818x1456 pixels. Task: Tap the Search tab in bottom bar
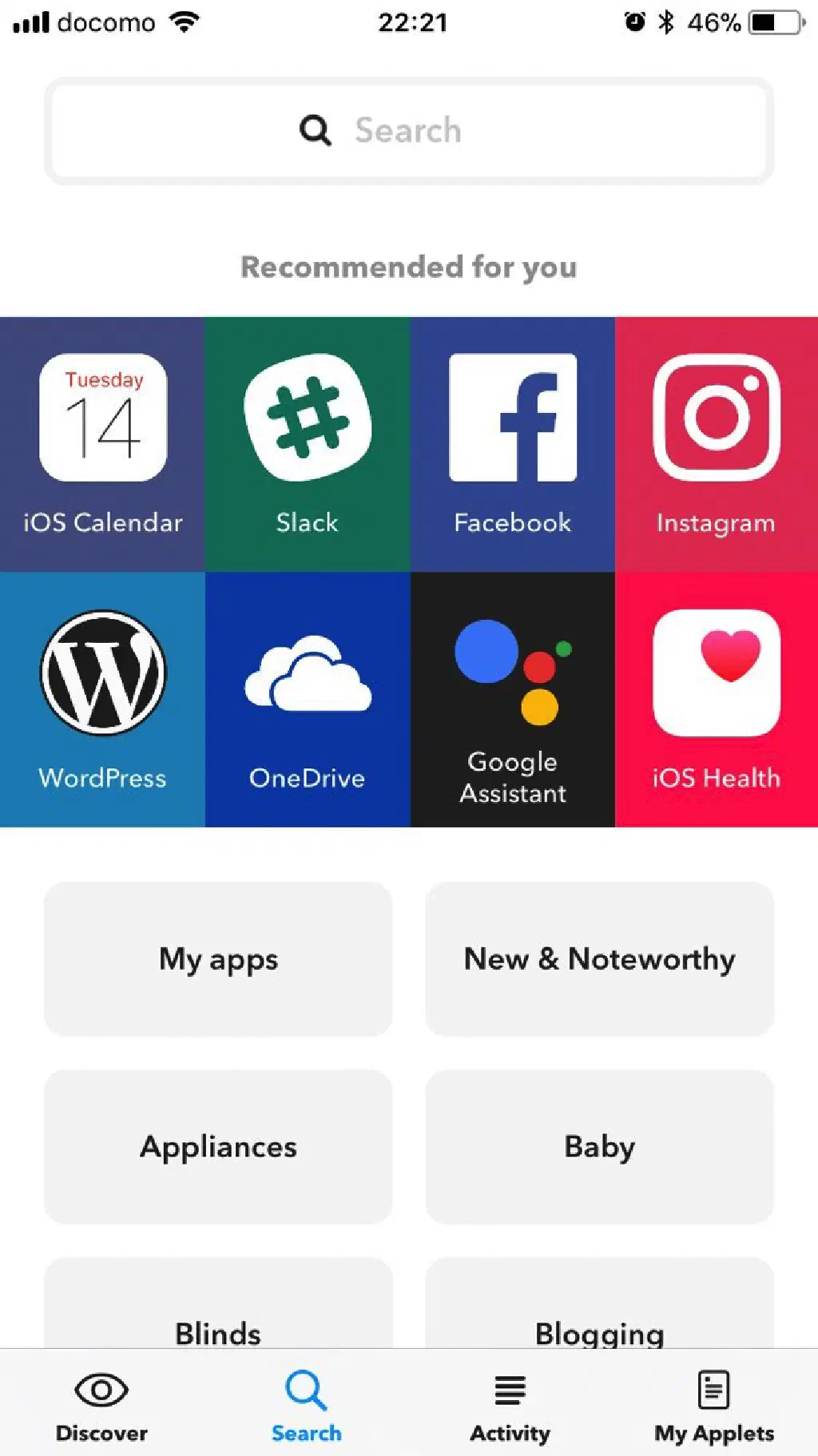click(306, 1406)
